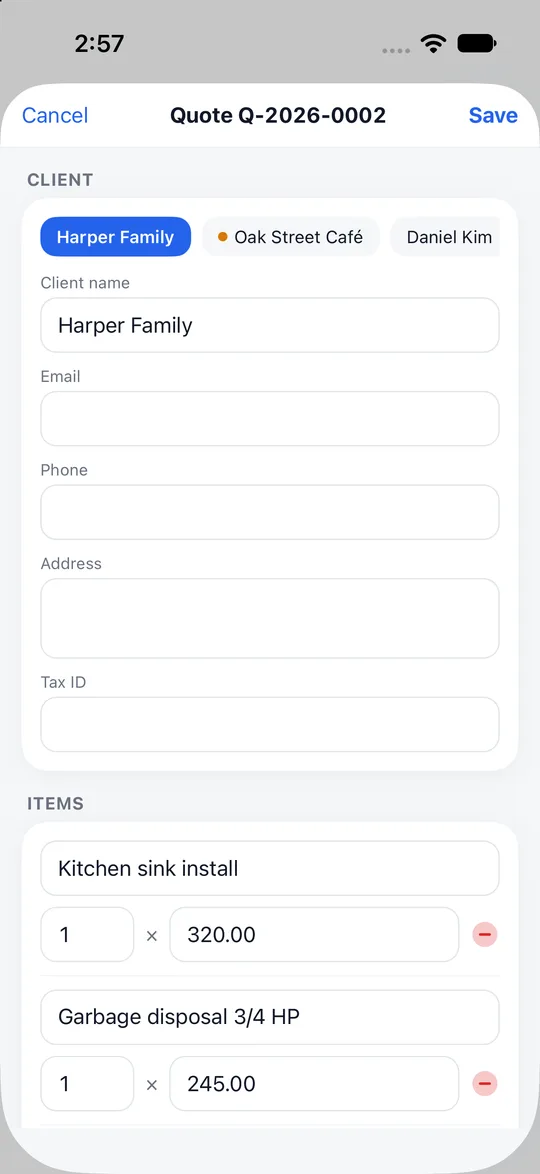Screen dimensions: 540x1174
Task: Edit the Garbage disposal 3/4 HP description
Action: click(270, 1018)
